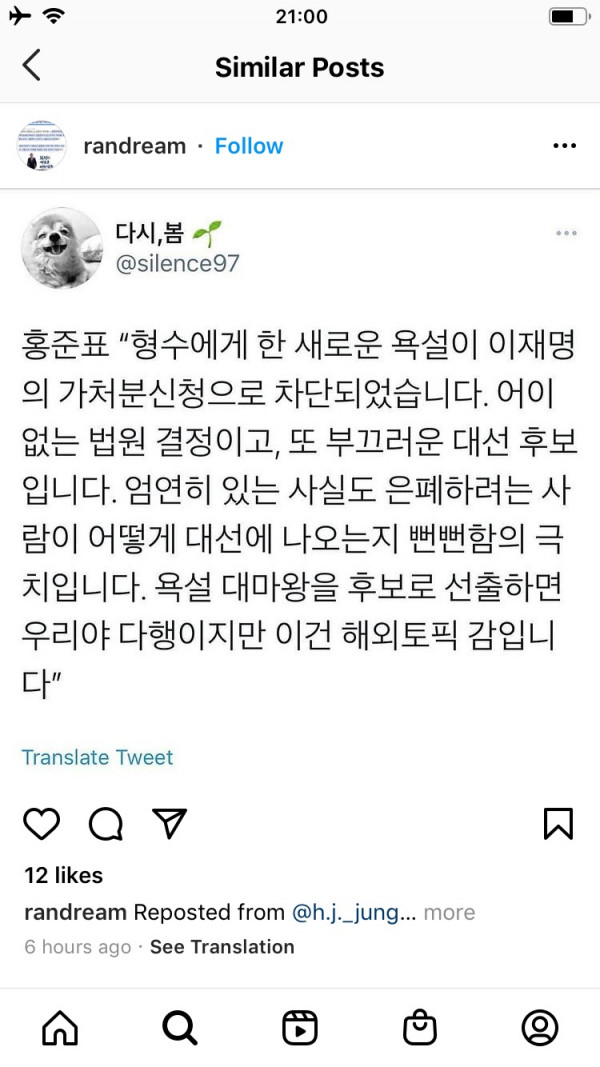600x1067 pixels.
Task: Expand the caption with more
Action: [449, 912]
